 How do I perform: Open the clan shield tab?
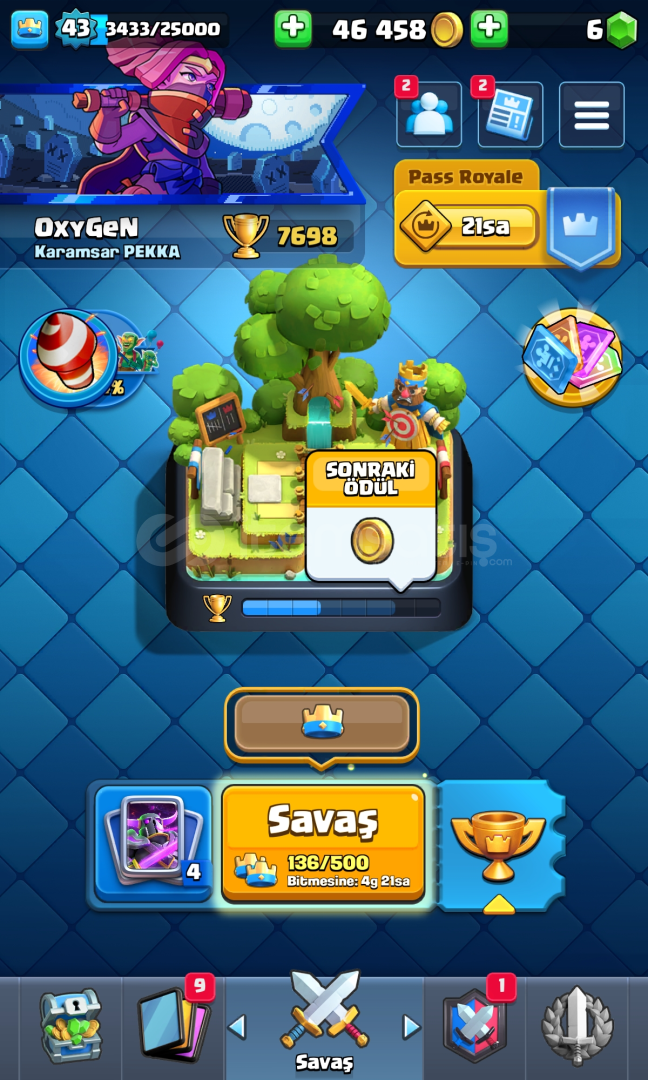coord(474,1025)
